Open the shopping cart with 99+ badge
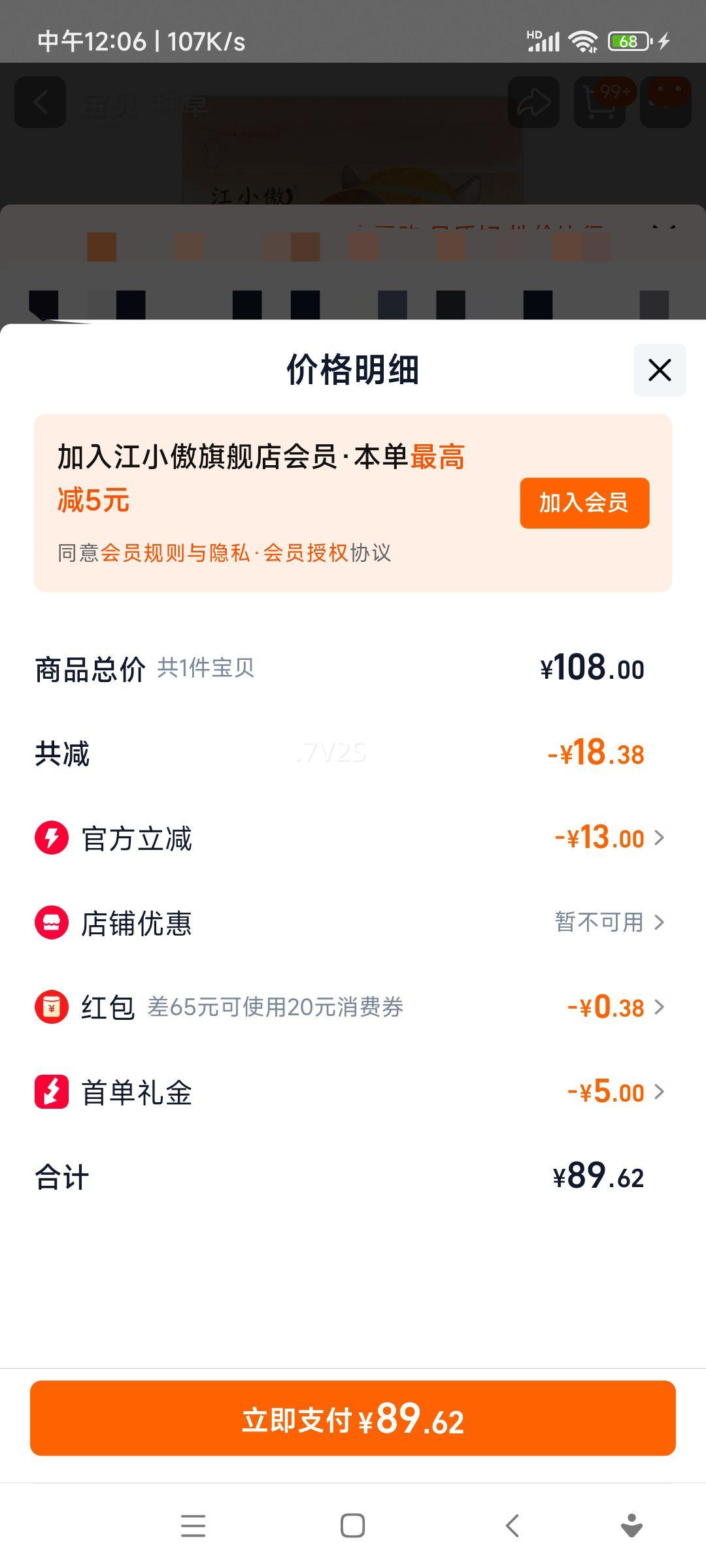This screenshot has width=706, height=1568. [599, 102]
